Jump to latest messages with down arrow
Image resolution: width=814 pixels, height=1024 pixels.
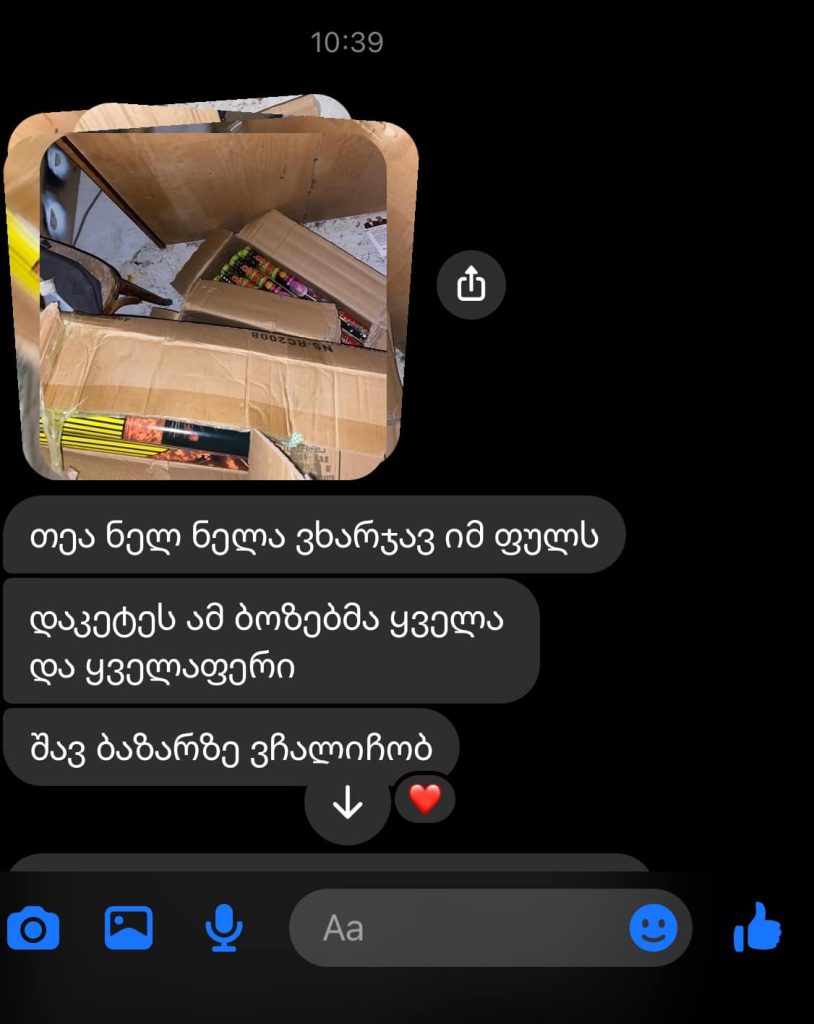(347, 802)
